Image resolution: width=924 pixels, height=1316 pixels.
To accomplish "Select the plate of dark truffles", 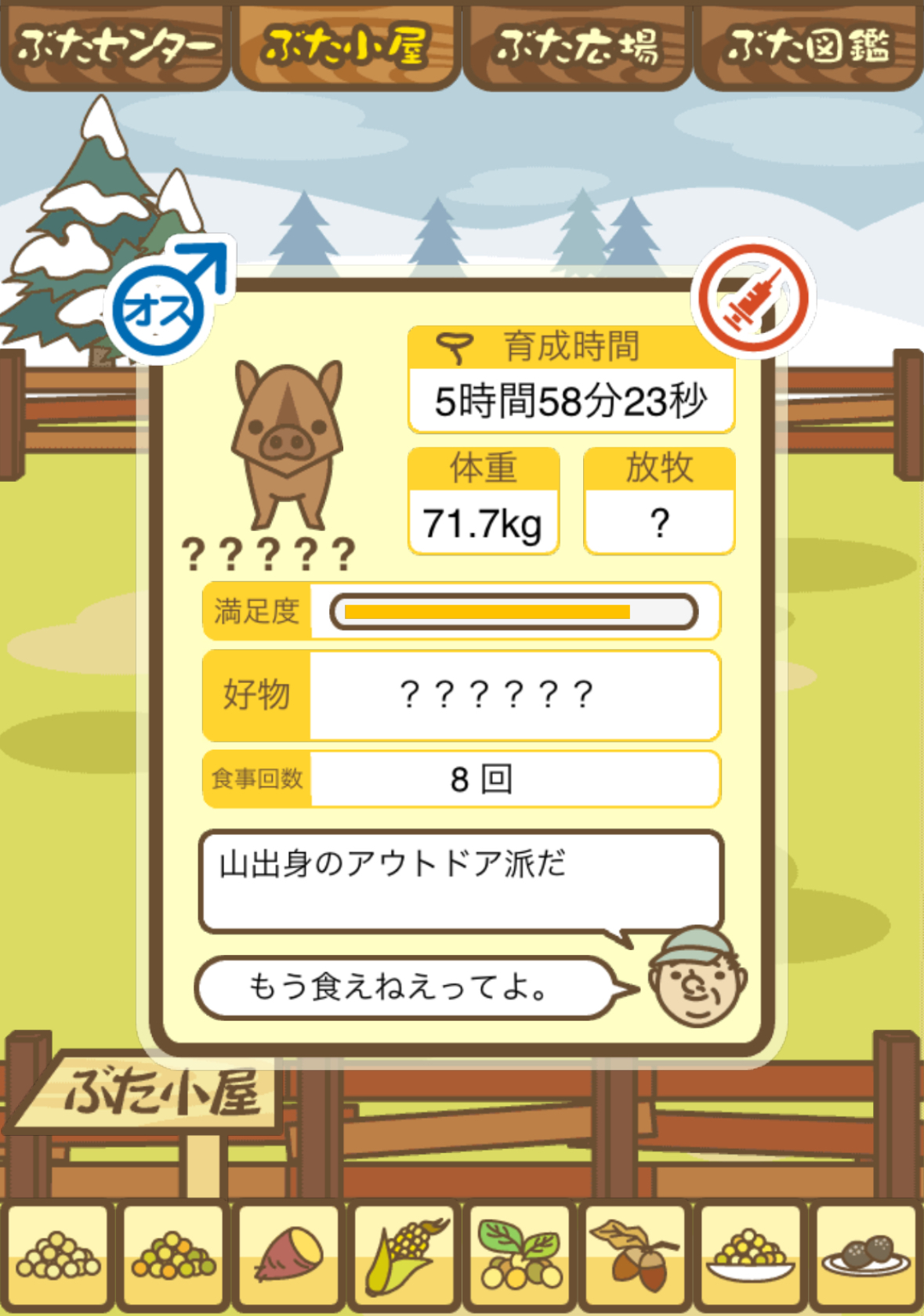I will pyautogui.click(x=866, y=1256).
